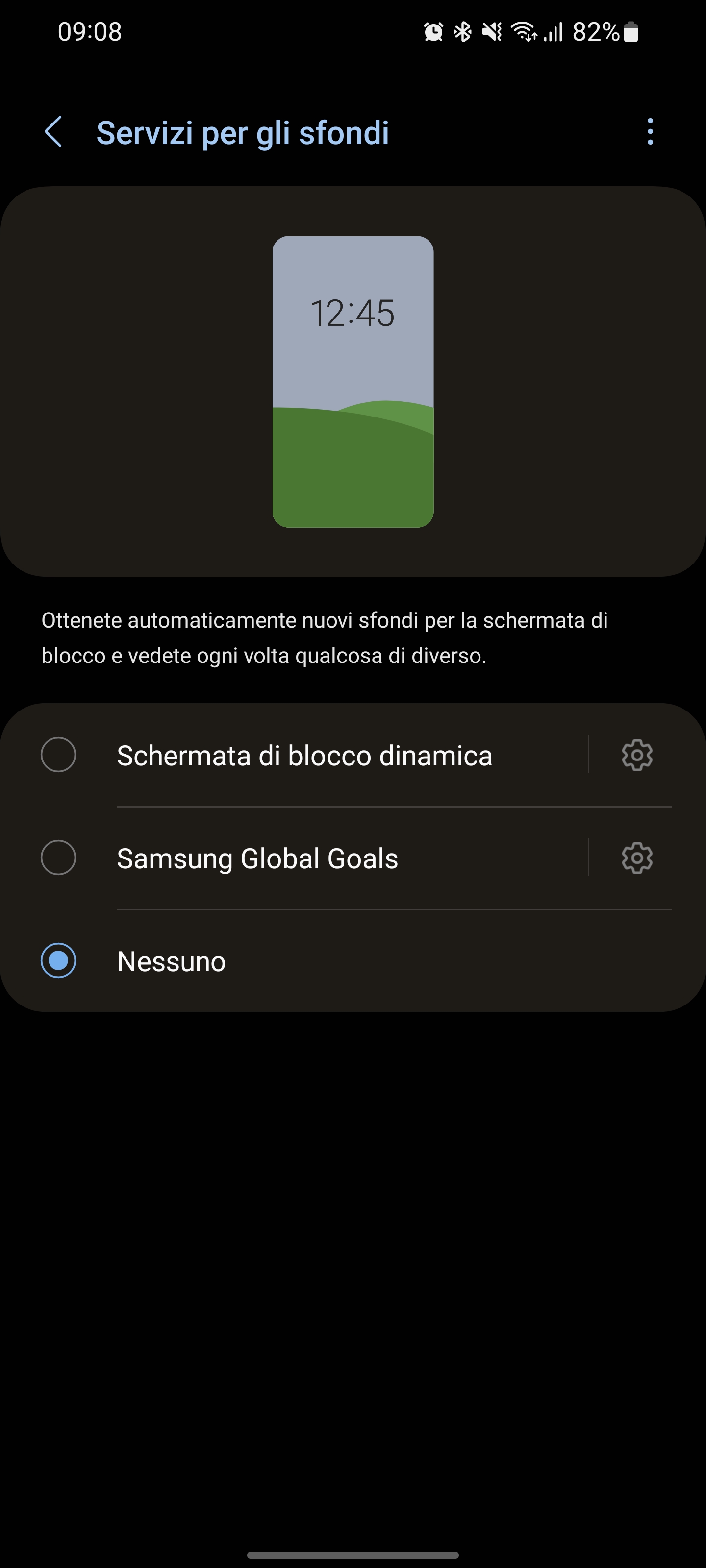This screenshot has height=1568, width=706.
Task: Tap the muted sound status icon
Action: [x=491, y=33]
